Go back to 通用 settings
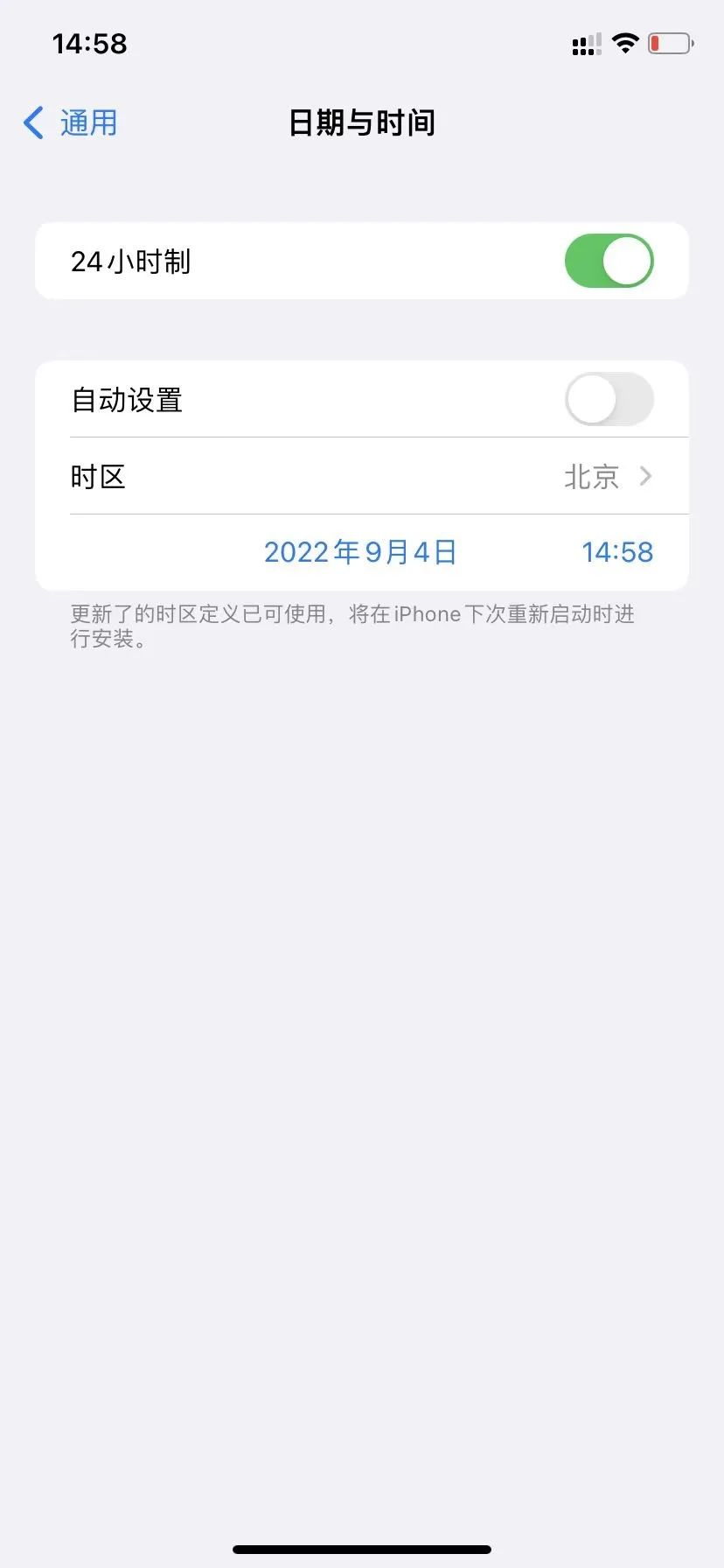This screenshot has width=724, height=1568. click(x=72, y=123)
